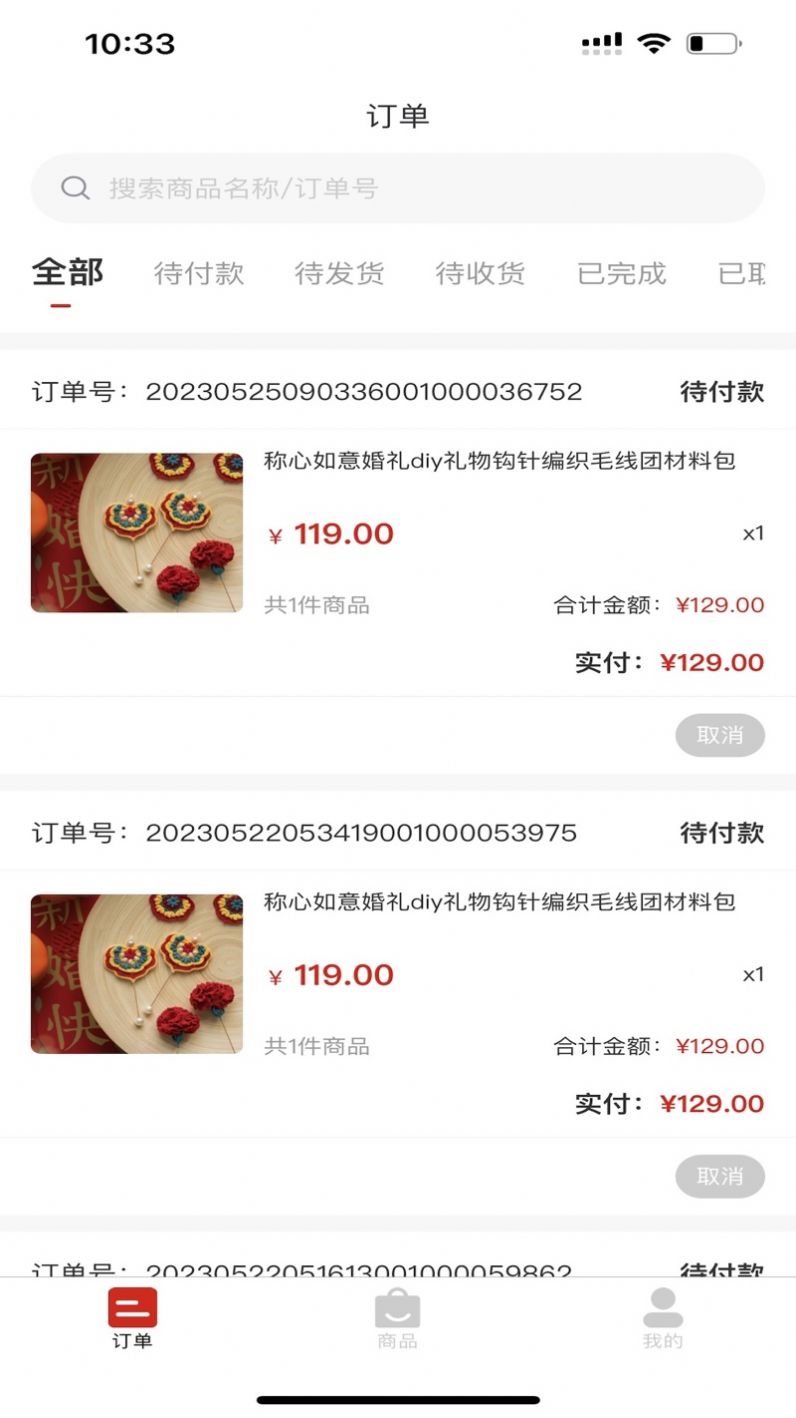Switch to the 全部 tab

coord(68,271)
